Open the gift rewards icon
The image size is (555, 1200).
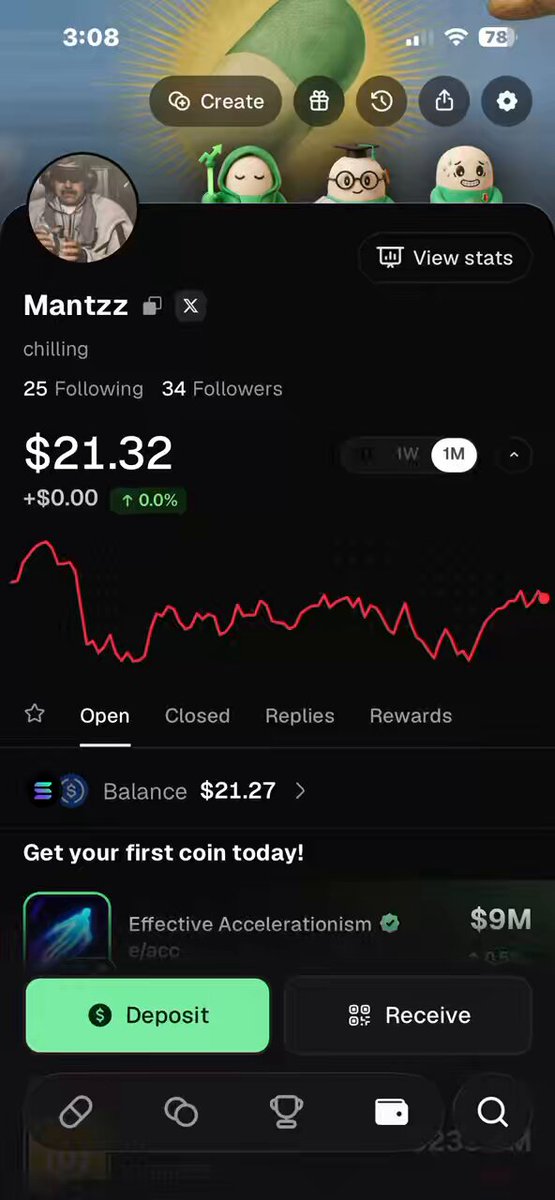click(318, 101)
